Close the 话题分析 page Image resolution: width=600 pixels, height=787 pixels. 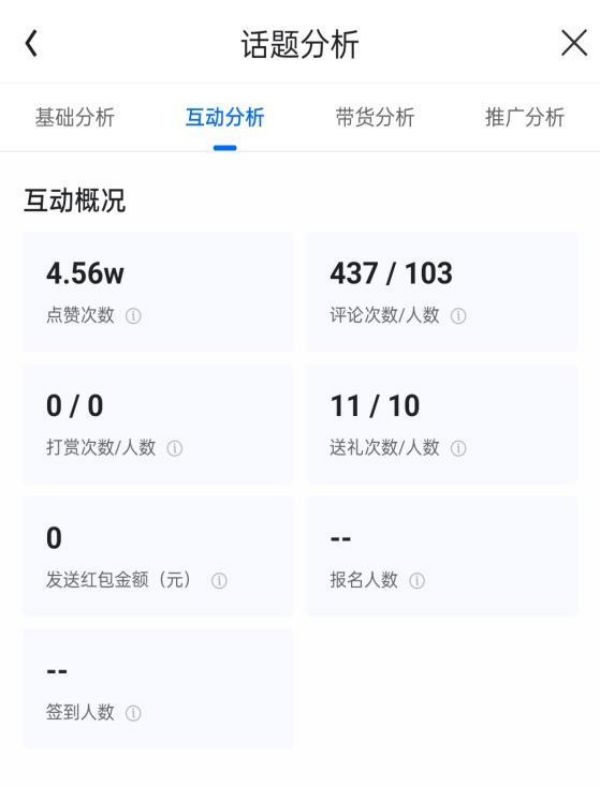coord(573,44)
